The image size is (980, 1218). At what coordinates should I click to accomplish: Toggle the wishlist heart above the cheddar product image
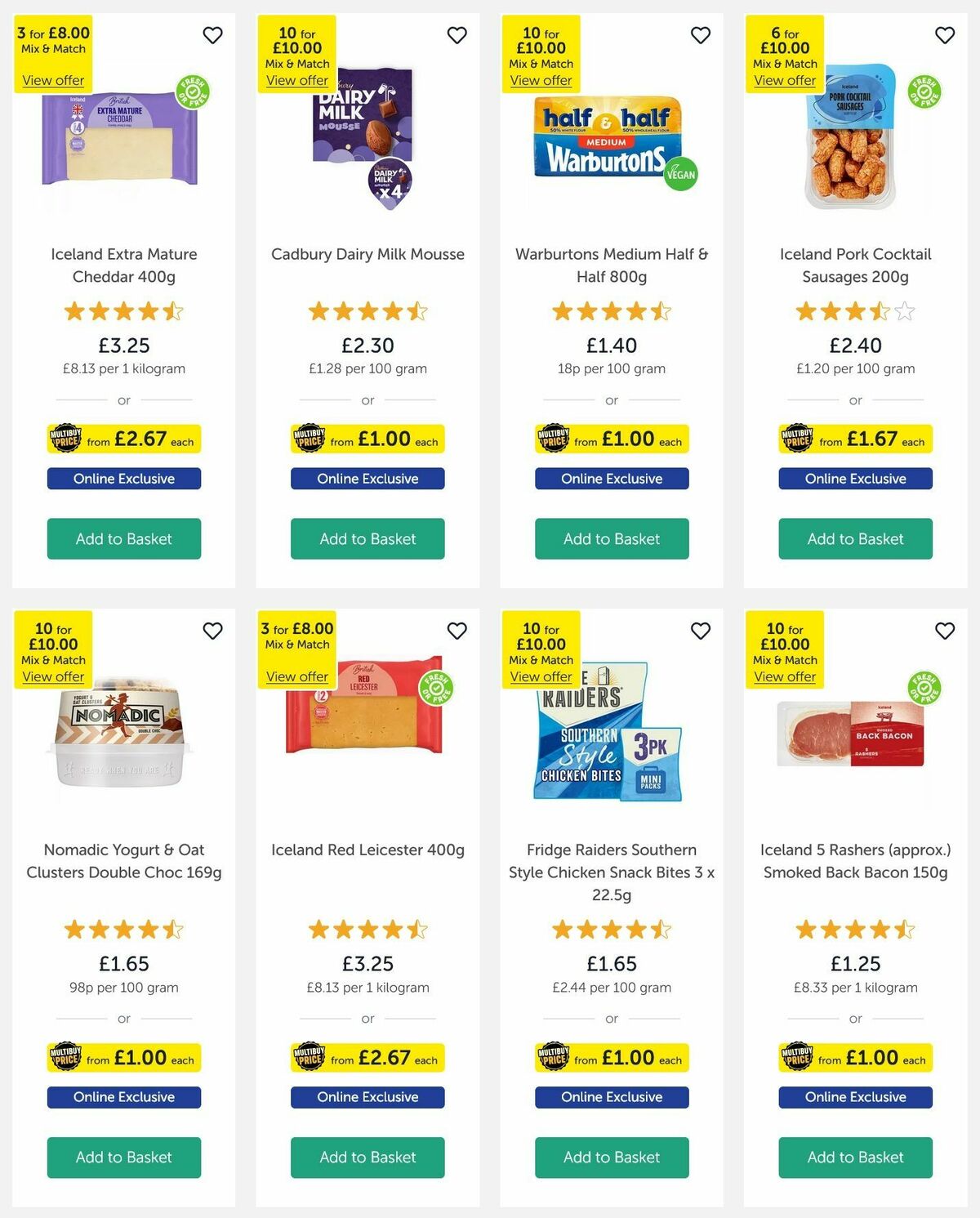click(213, 36)
